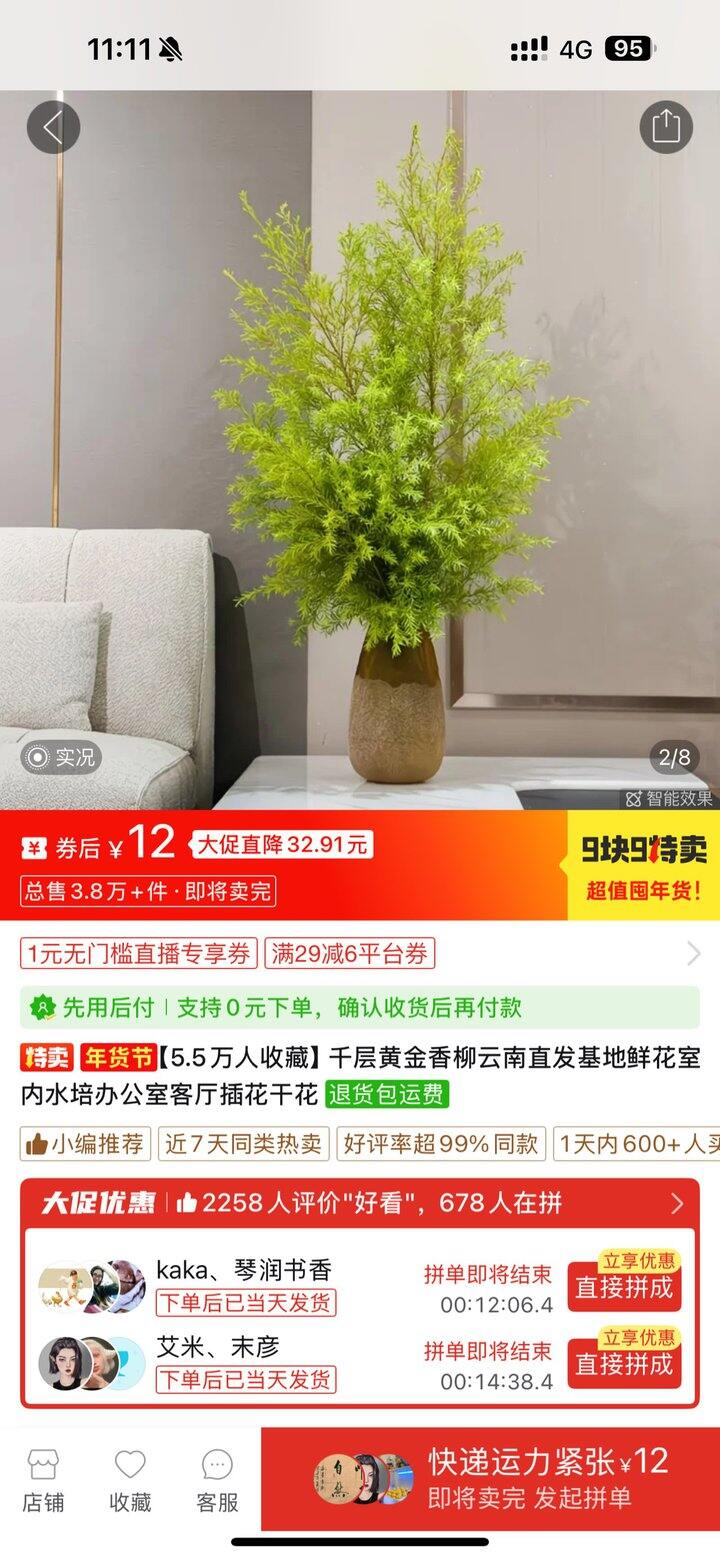
Task: Claim the 1元无门槛直播专享券 coupon
Action: point(139,953)
